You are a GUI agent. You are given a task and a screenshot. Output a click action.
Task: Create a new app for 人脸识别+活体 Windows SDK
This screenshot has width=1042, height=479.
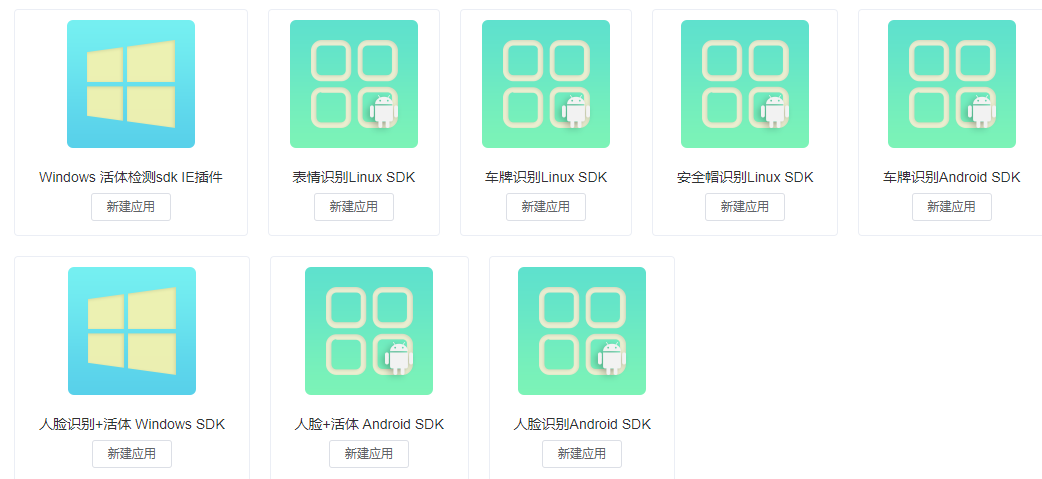coord(132,454)
